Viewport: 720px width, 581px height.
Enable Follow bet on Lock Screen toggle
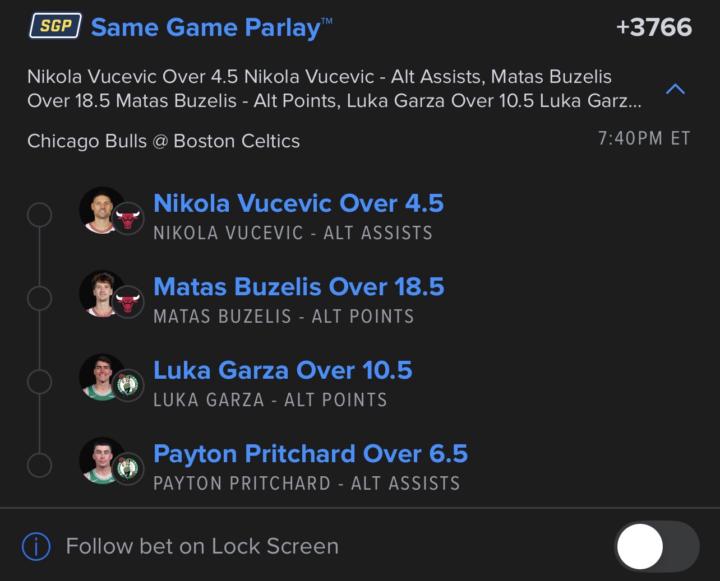pyautogui.click(x=656, y=546)
